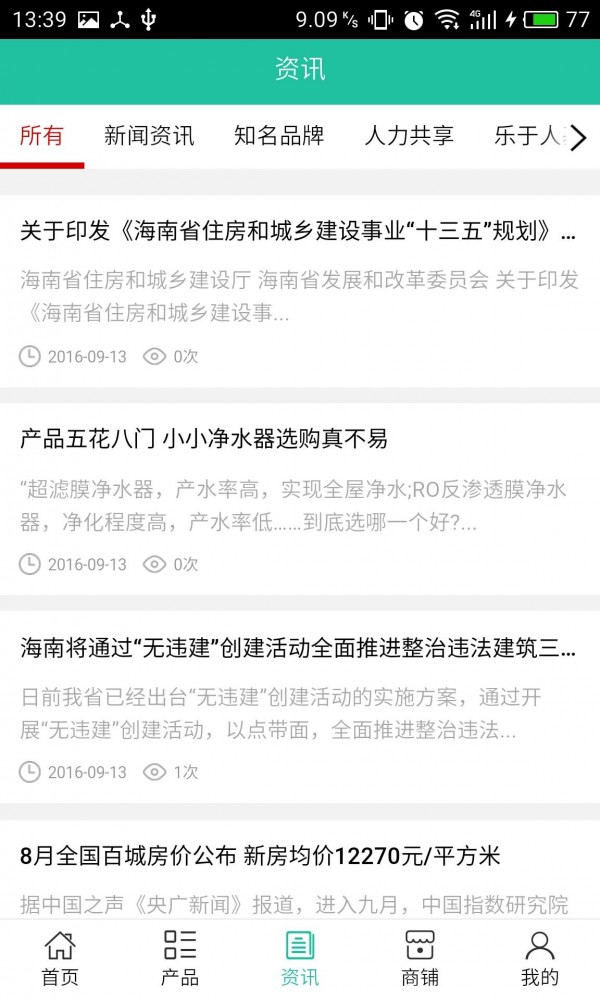
Task: Go to the 我的 profile tab
Action: click(540, 959)
